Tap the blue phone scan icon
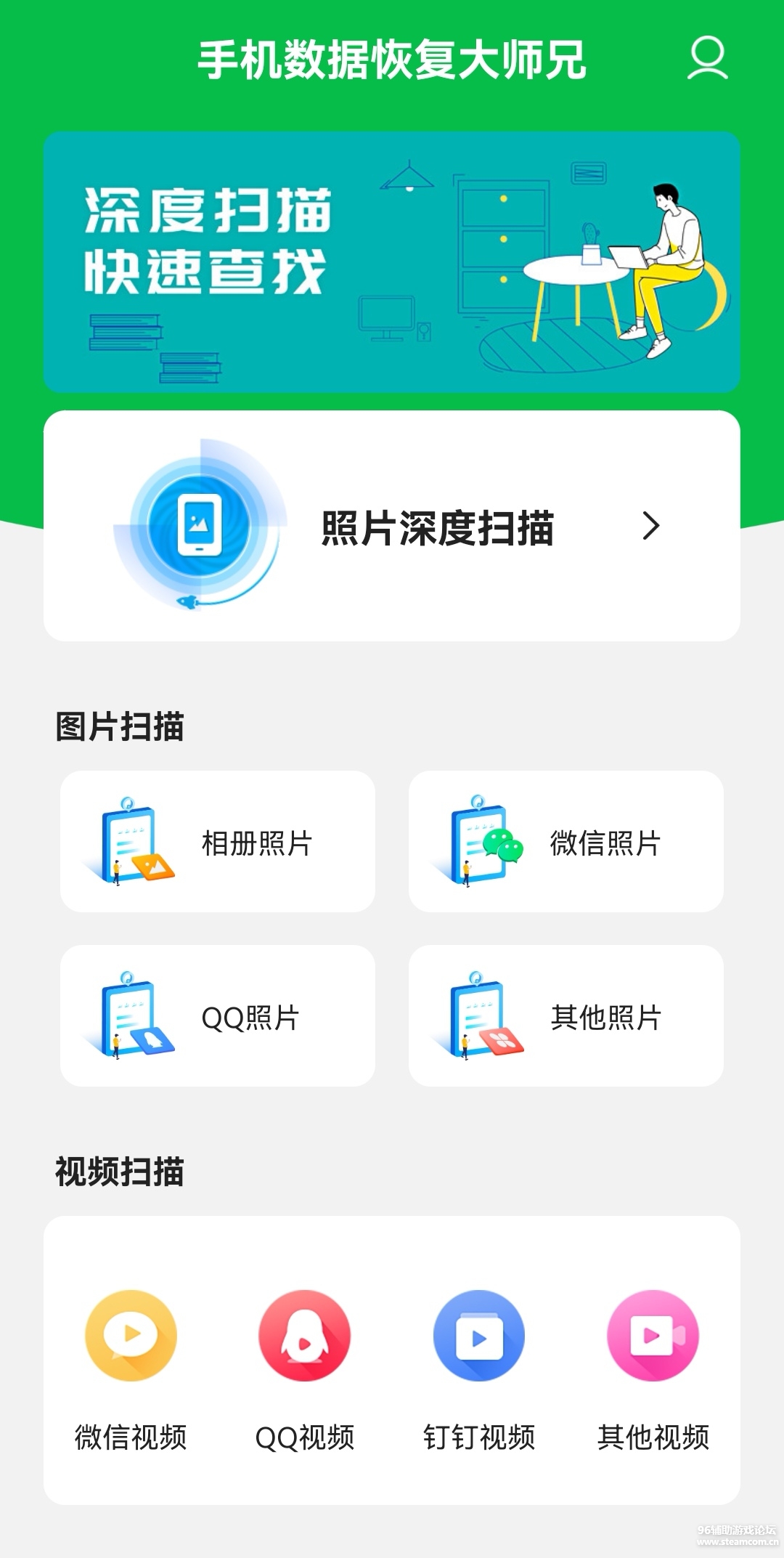This screenshot has width=784, height=1558. click(202, 525)
